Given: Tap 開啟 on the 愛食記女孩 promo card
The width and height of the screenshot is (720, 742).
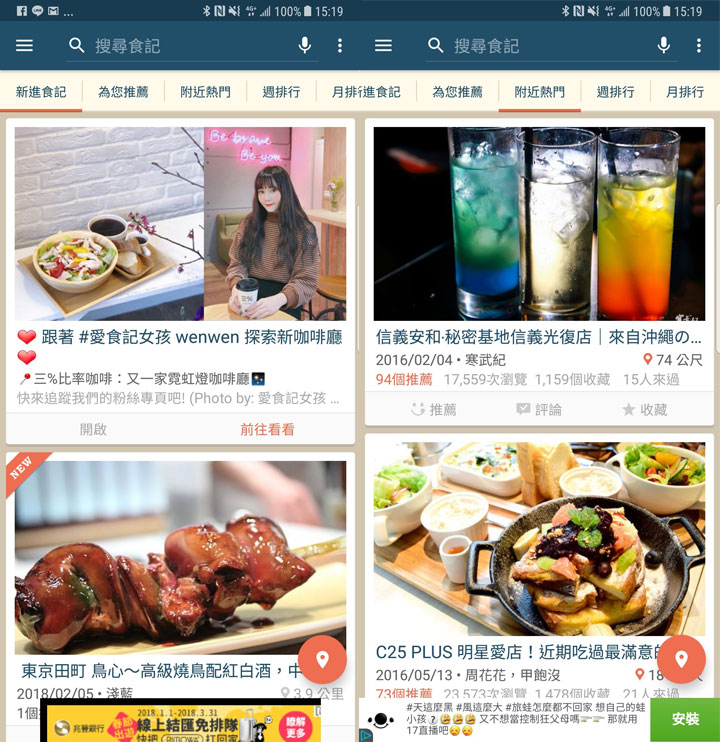Looking at the screenshot, I should 93,429.
